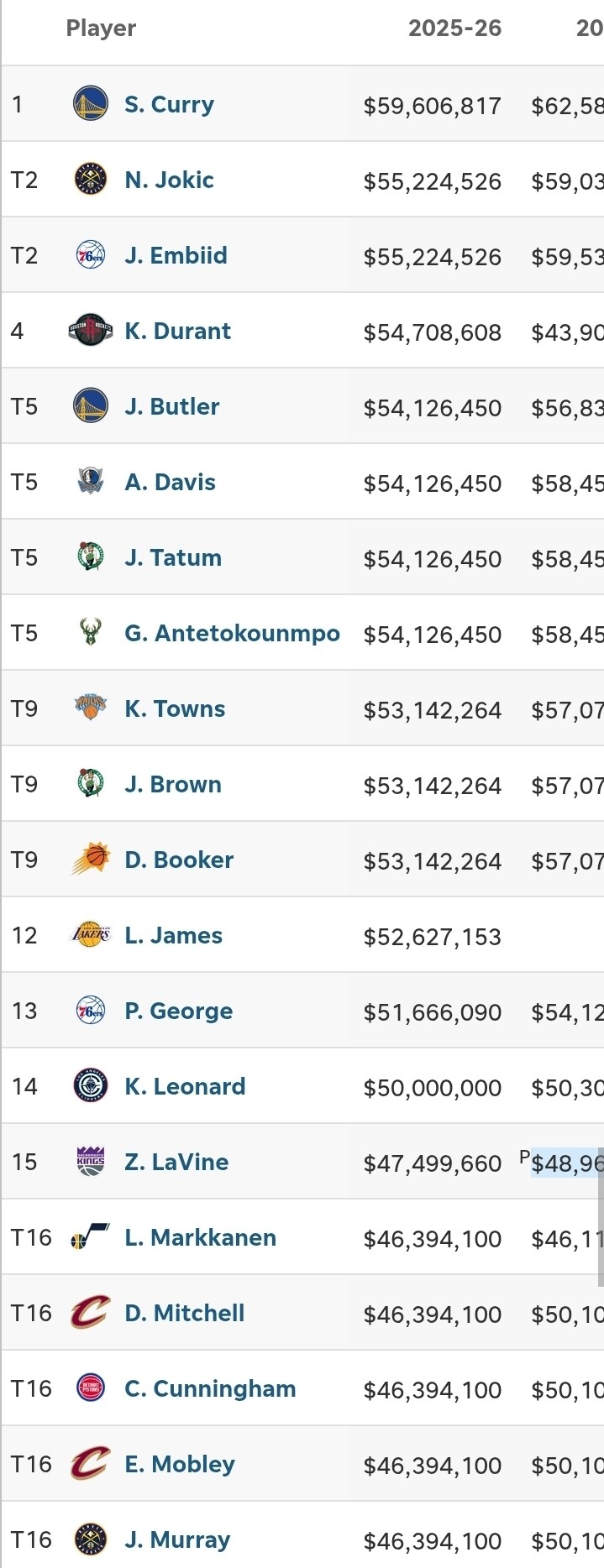Tap P. George's name link

[178, 1011]
